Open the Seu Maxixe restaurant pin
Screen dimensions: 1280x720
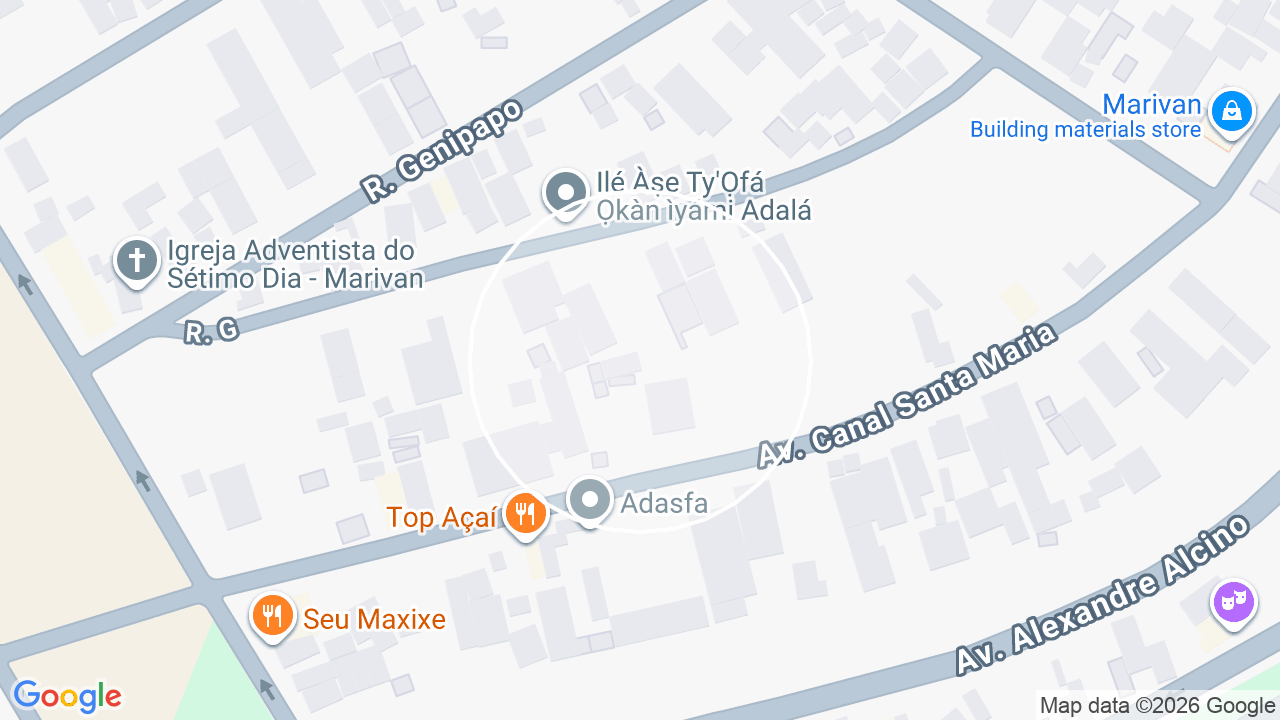click(272, 617)
